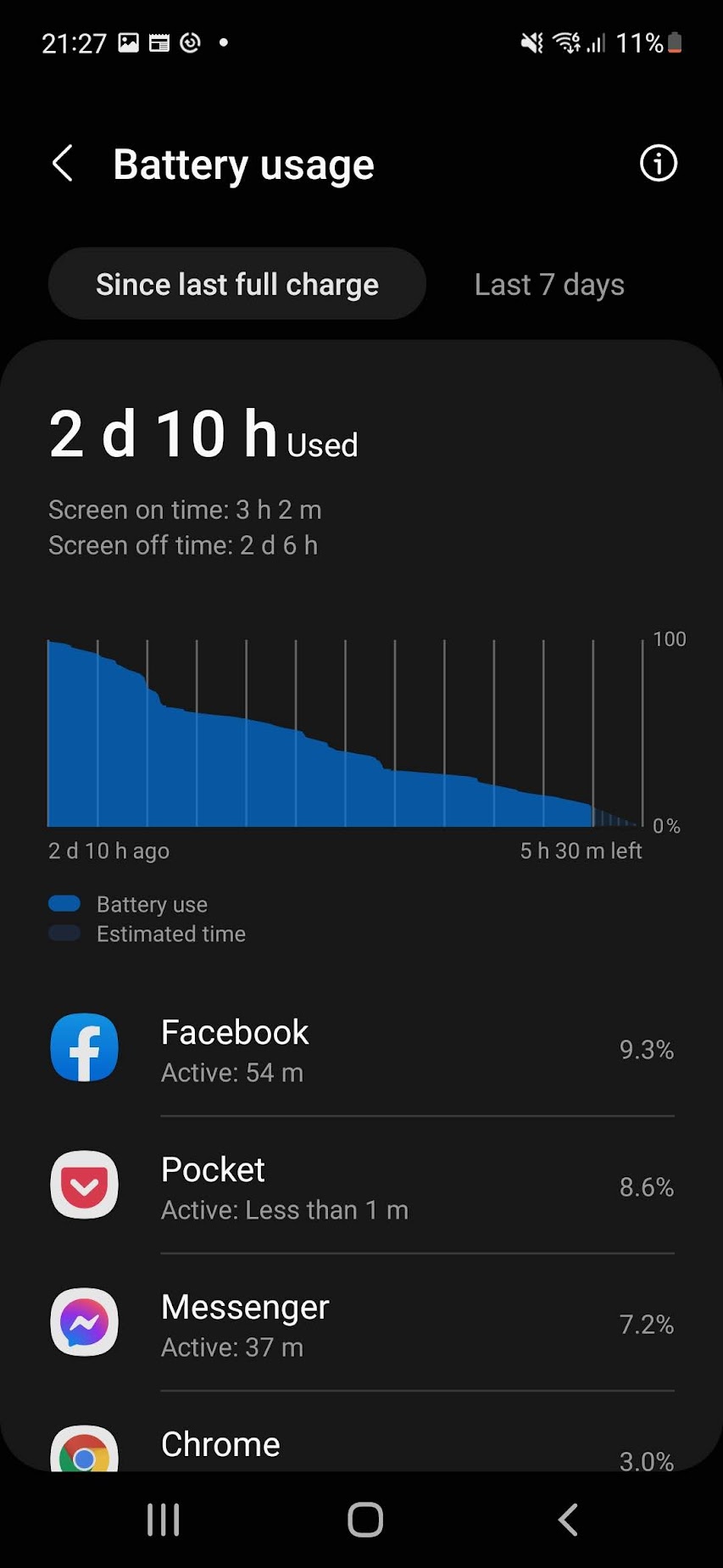The height and width of the screenshot is (1568, 723).
Task: Open recent apps from navigation bar
Action: (164, 1520)
